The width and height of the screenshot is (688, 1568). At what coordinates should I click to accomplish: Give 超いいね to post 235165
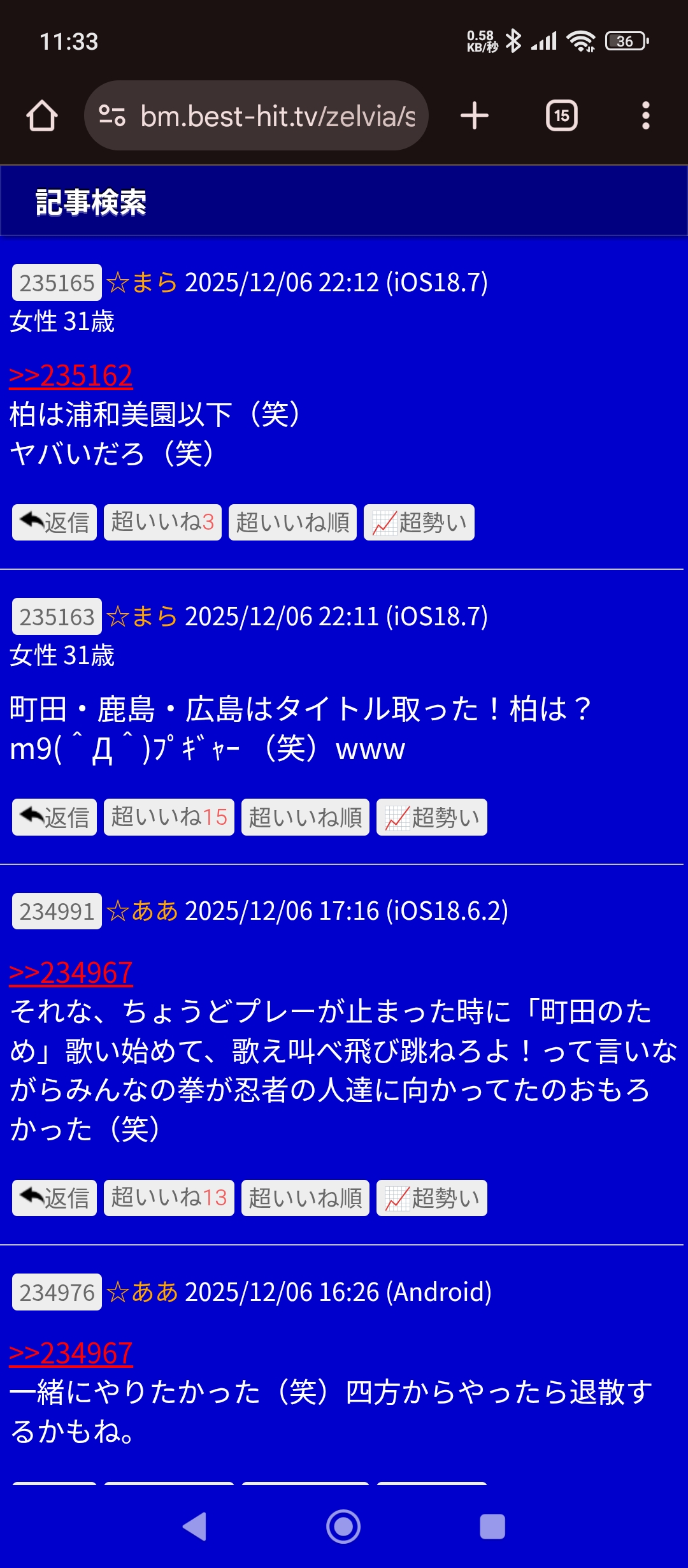pos(162,523)
